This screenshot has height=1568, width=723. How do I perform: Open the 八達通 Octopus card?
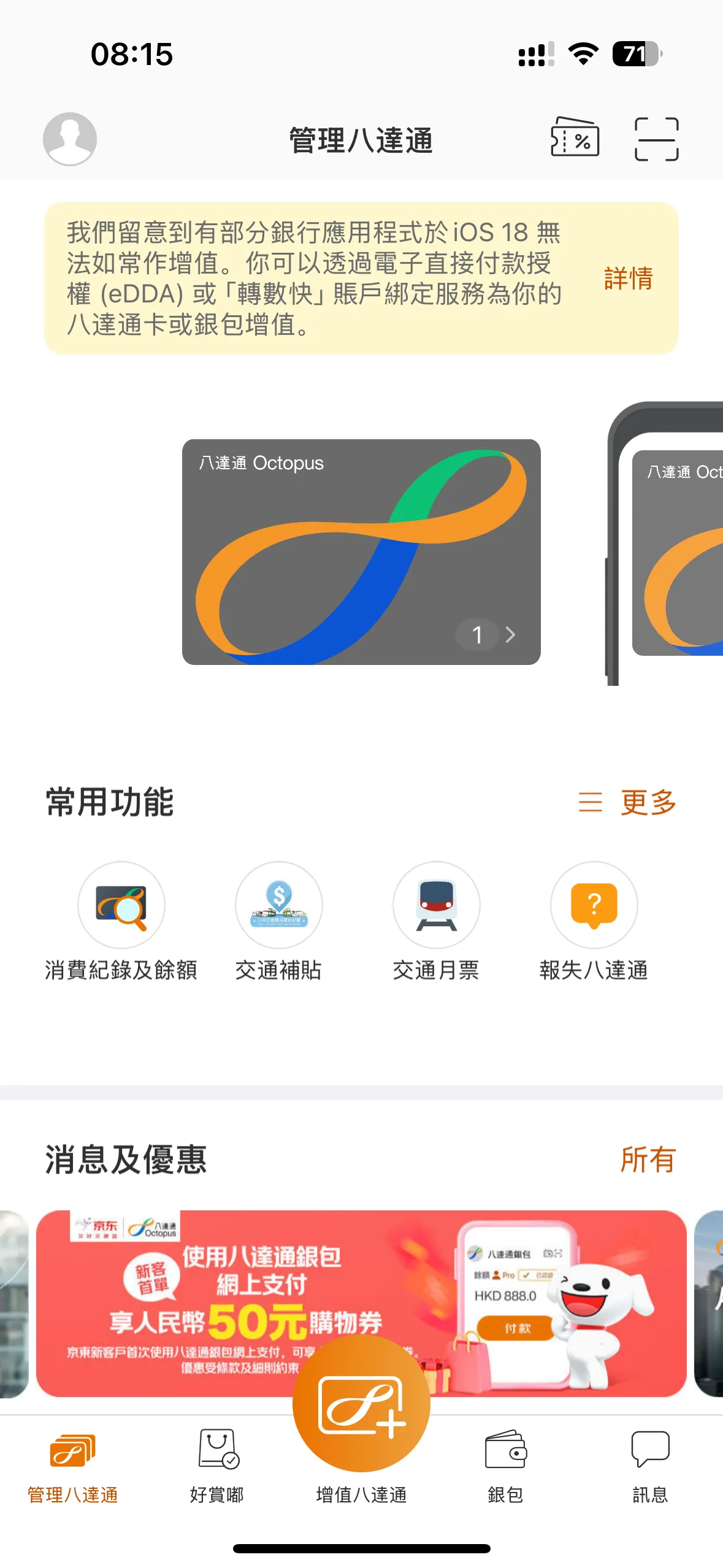tap(361, 551)
